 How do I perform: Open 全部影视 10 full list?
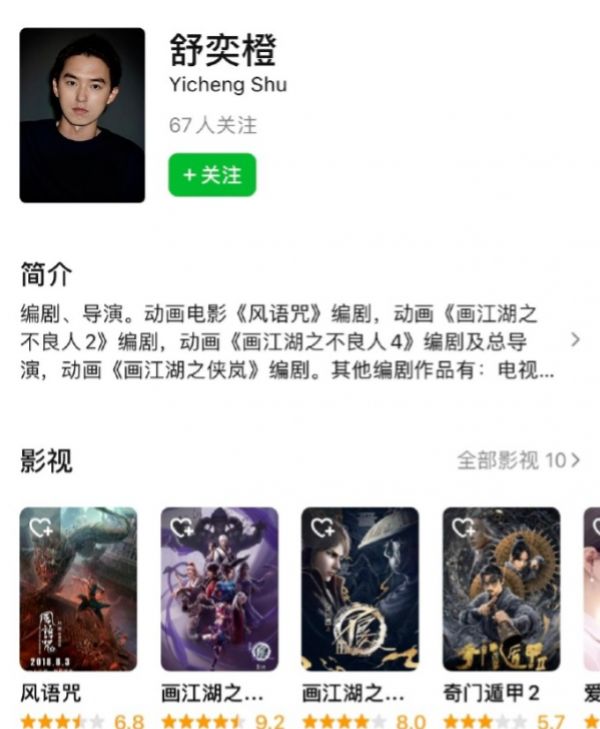click(518, 460)
